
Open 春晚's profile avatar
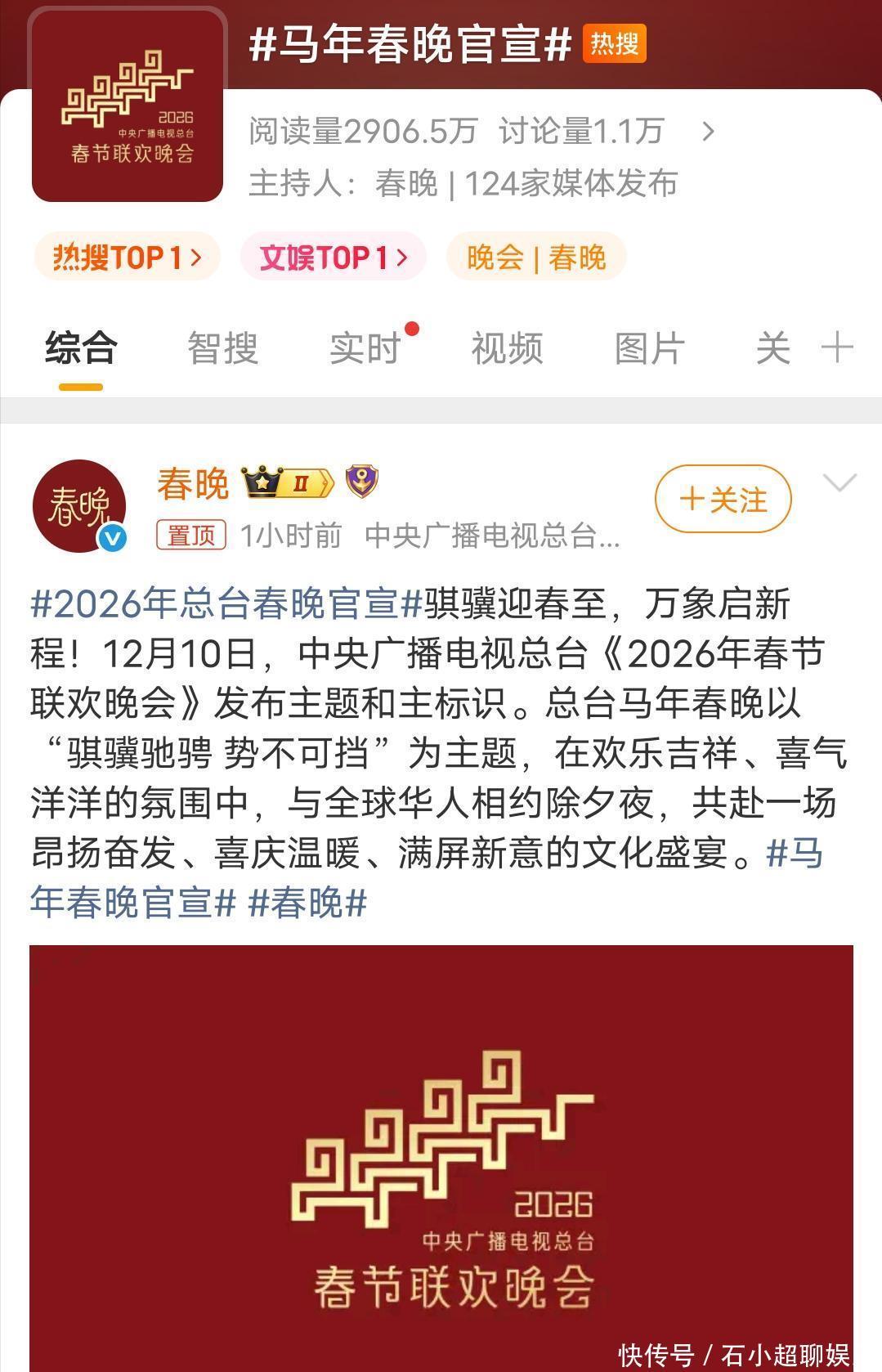click(79, 506)
